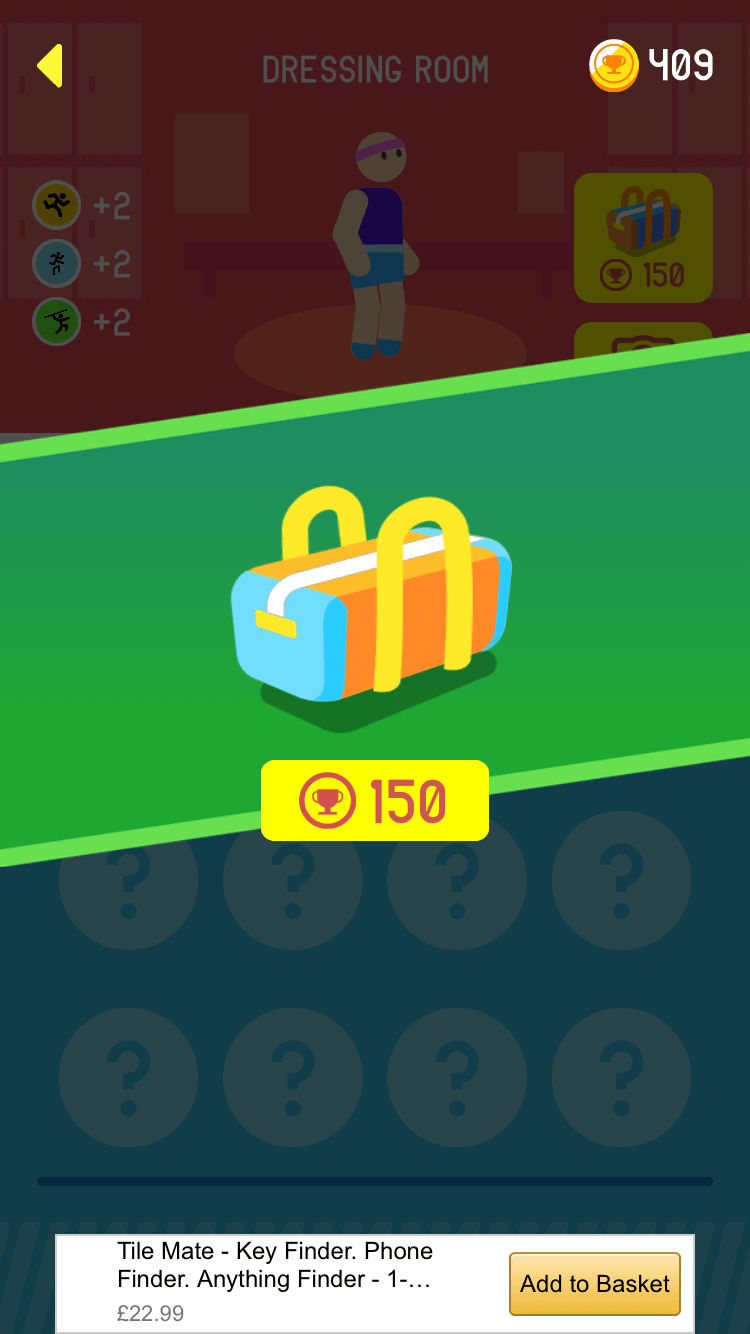Buy the gym bag for 150 trophies
The width and height of the screenshot is (750, 1334).
coord(374,800)
